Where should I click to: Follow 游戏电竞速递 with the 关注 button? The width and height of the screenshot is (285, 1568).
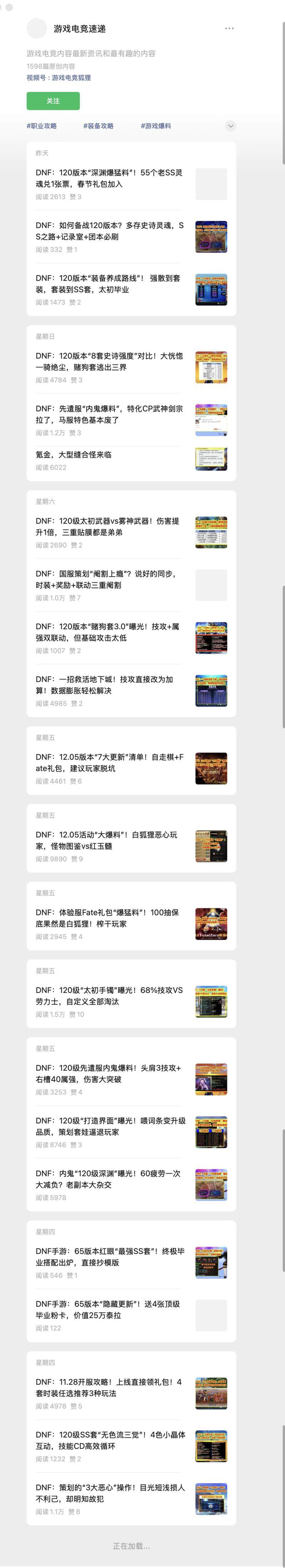pos(53,101)
